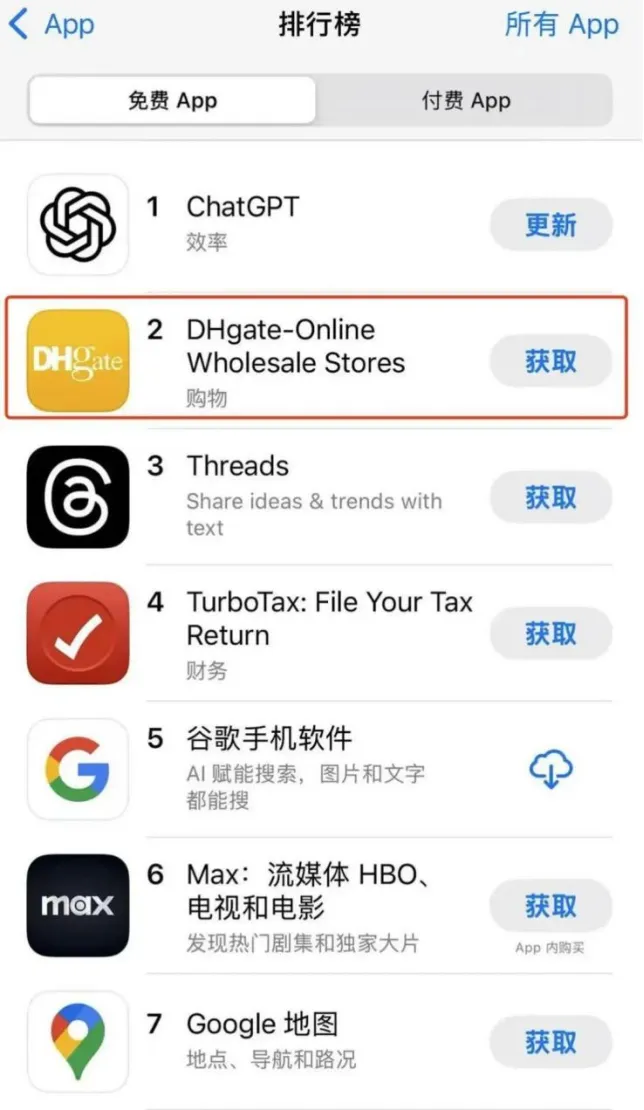Update the ChatGPT app
Image resolution: width=644 pixels, height=1110 pixels.
coord(550,225)
